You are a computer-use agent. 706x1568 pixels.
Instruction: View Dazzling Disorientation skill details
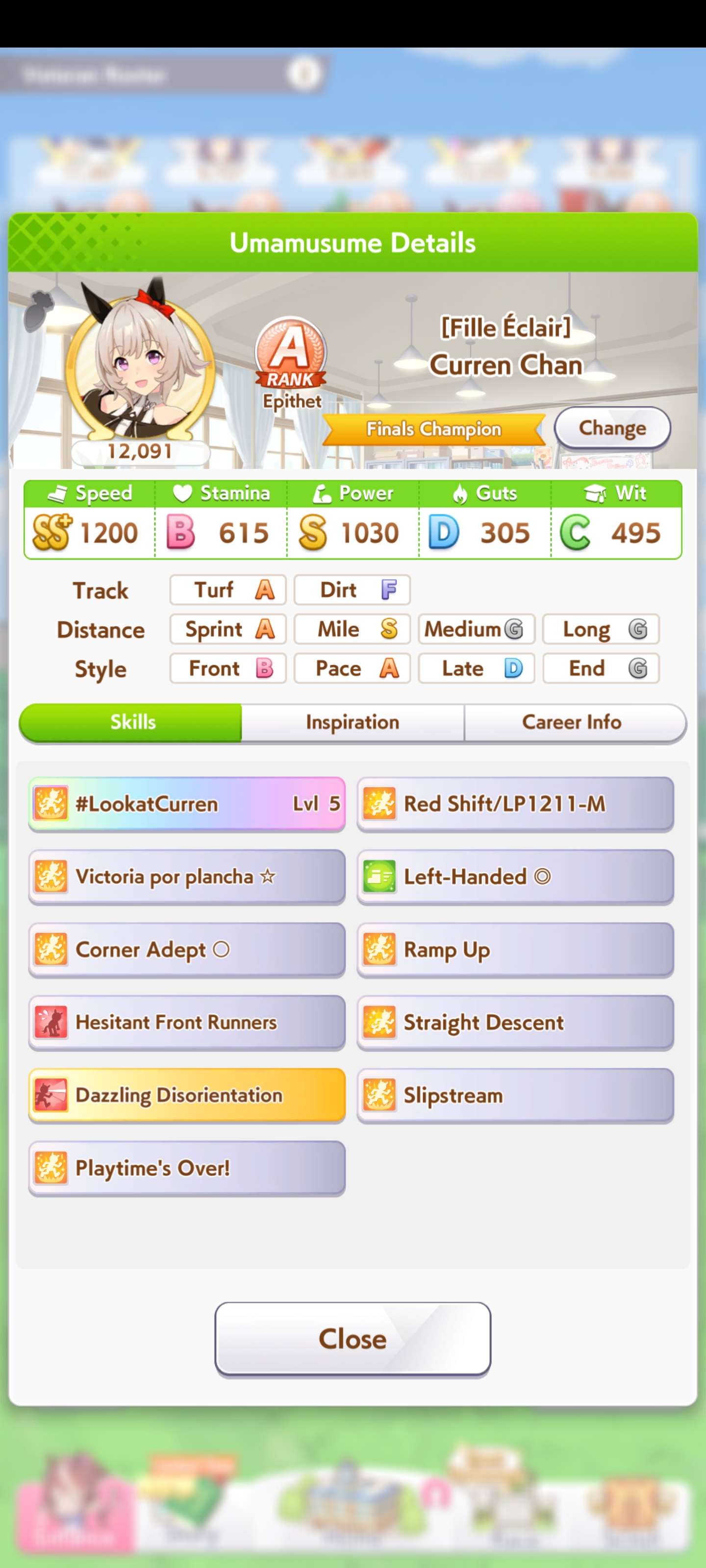click(x=186, y=1095)
